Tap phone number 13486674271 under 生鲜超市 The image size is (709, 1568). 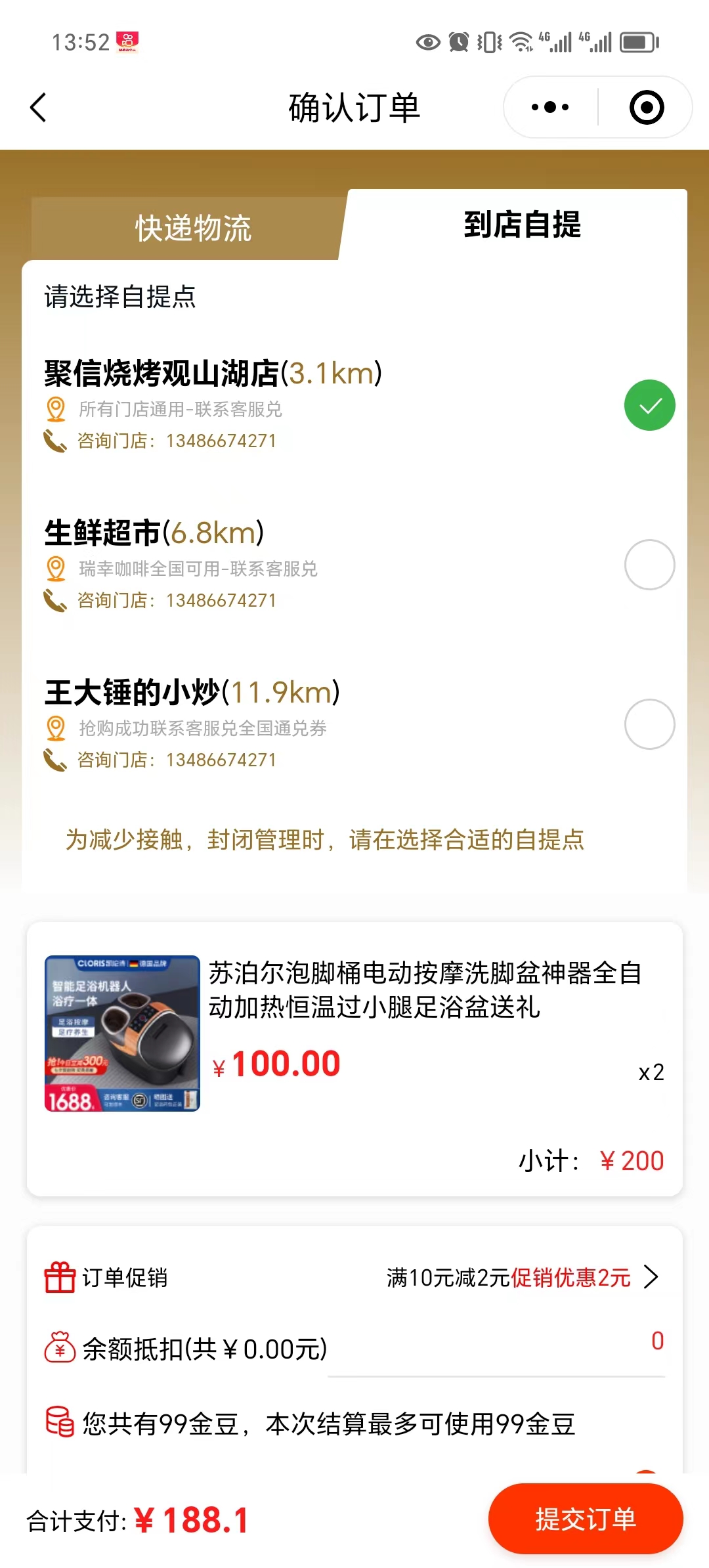(221, 599)
